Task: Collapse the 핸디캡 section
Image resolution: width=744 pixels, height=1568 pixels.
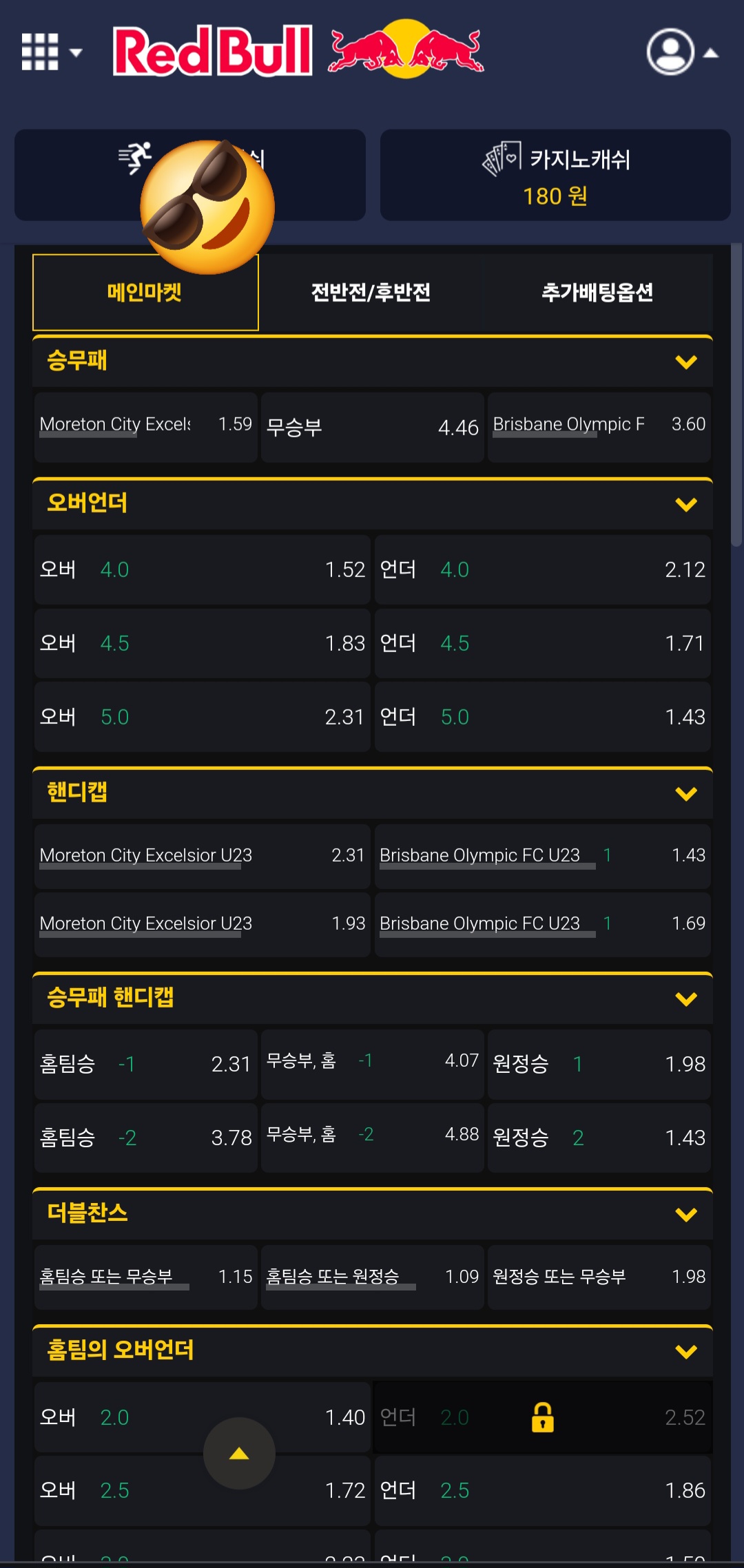Action: 686,793
